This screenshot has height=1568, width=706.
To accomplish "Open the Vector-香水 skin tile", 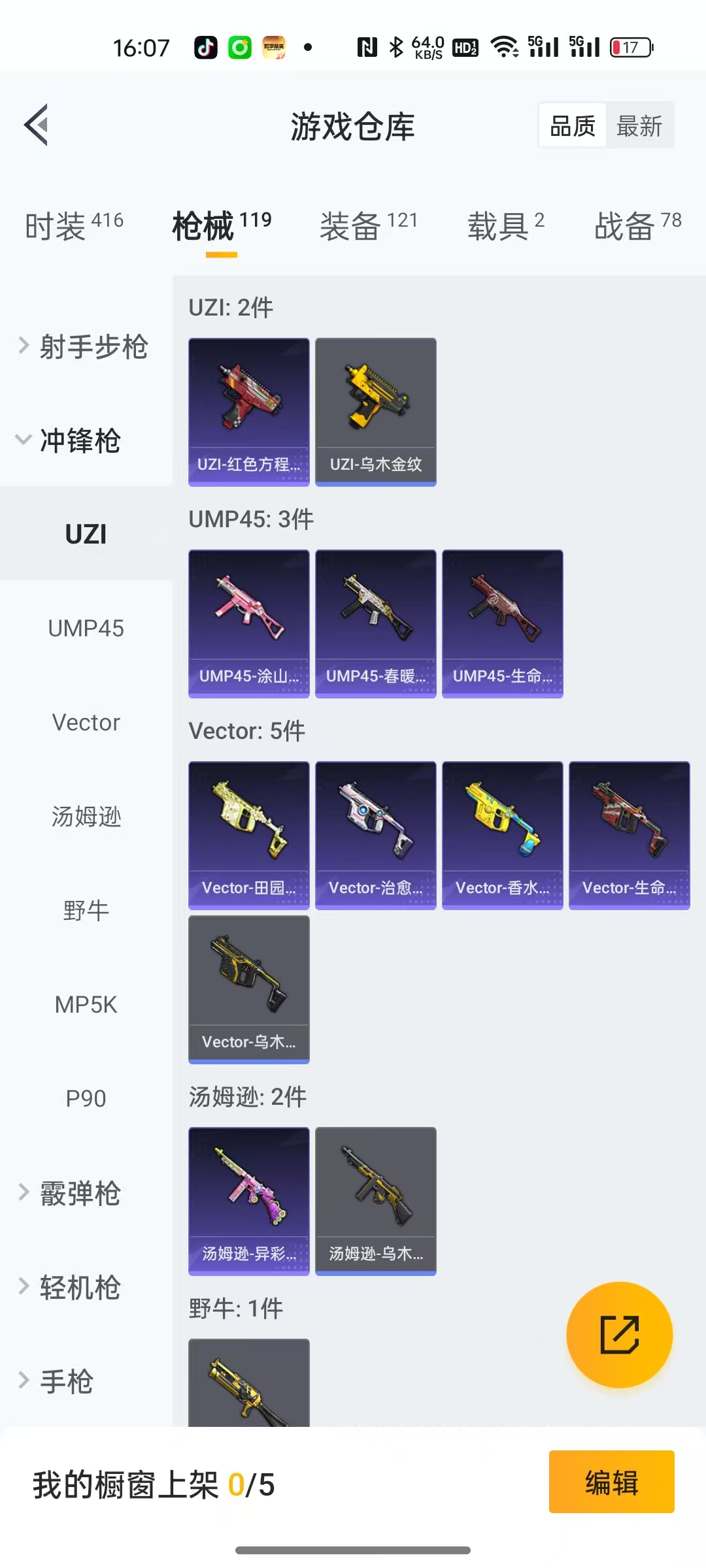I will coord(502,835).
